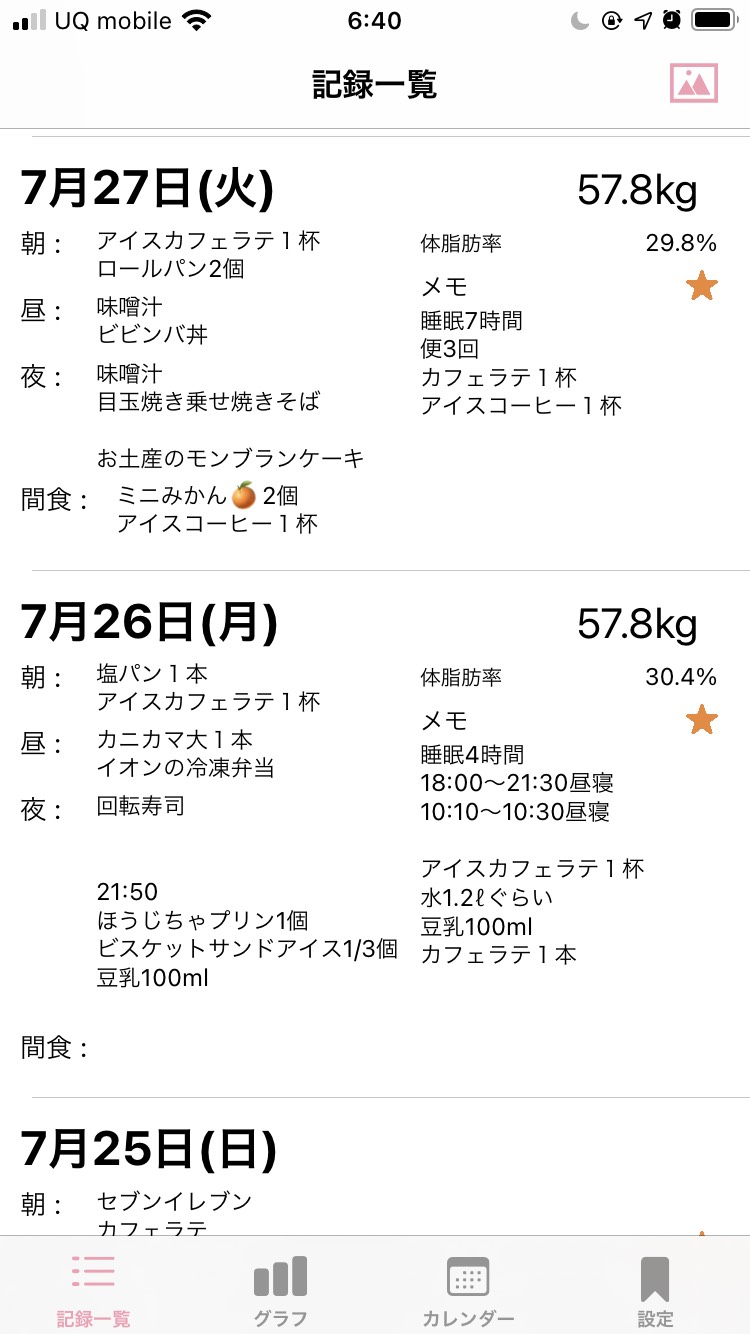Open the 7月27日(火) record entry
The width and height of the screenshot is (750, 1334).
click(375, 354)
